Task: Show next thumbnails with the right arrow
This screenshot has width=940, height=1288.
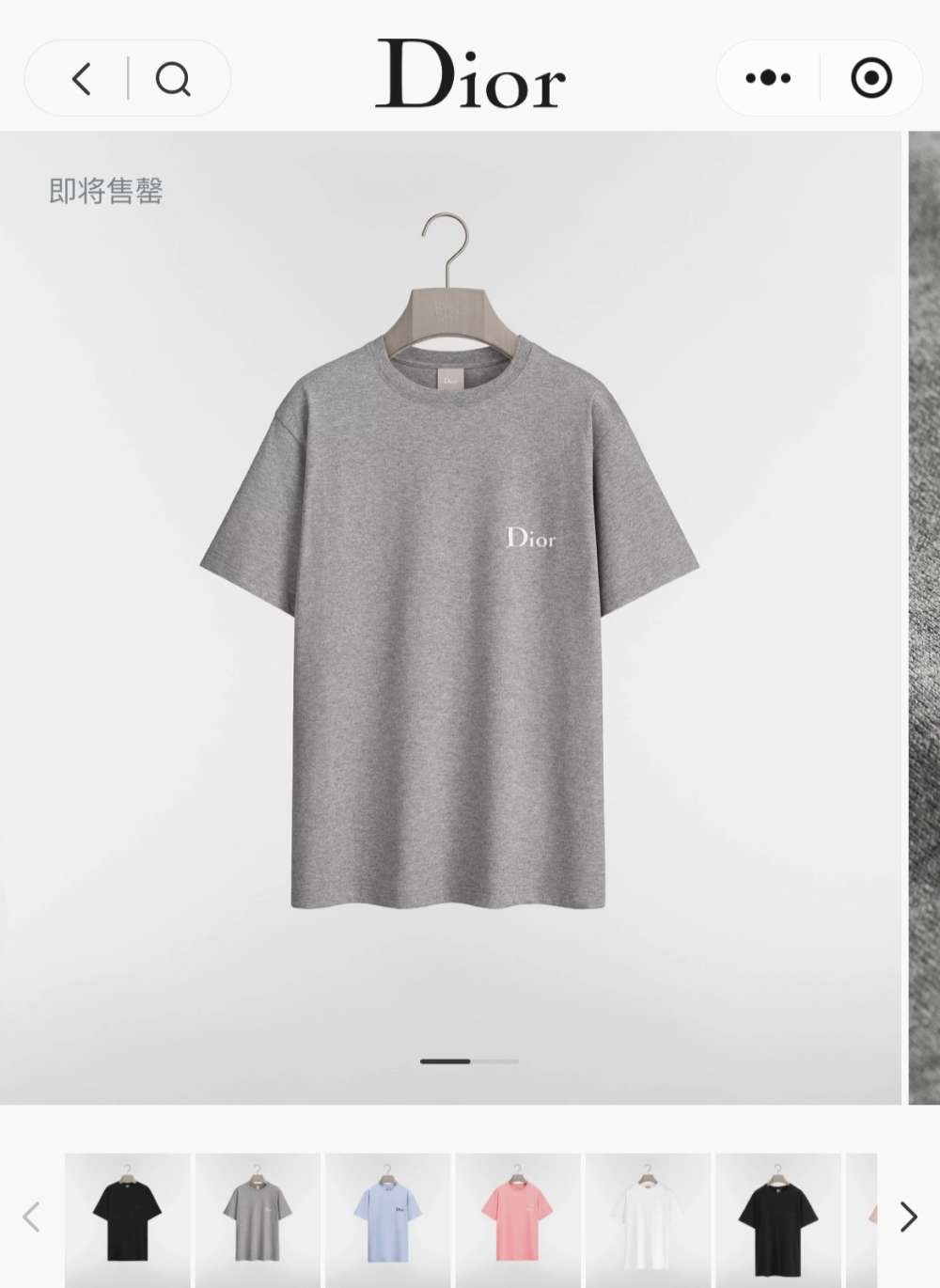Action: point(907,1217)
